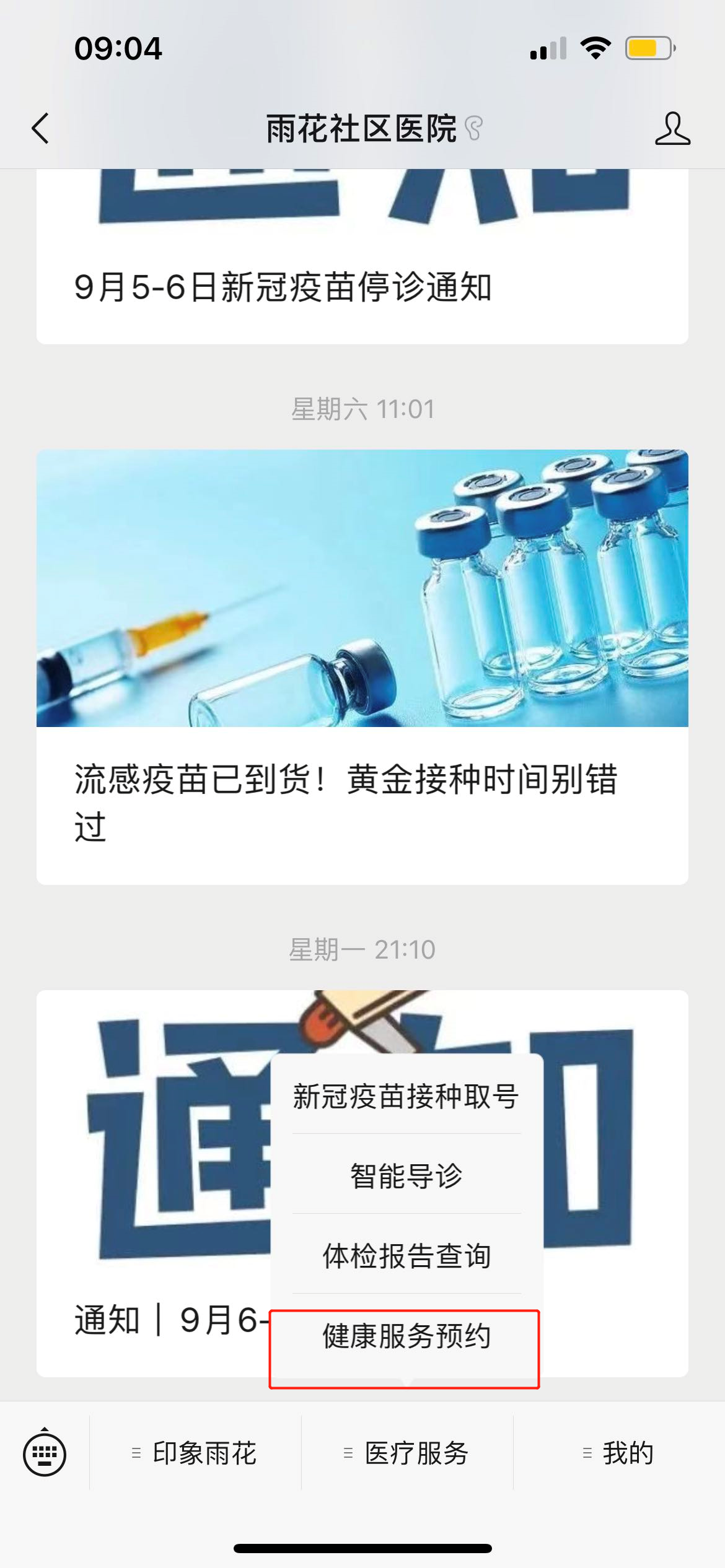Viewport: 725px width, 1568px height.
Task: Open 体检报告查询
Action: 406,1256
